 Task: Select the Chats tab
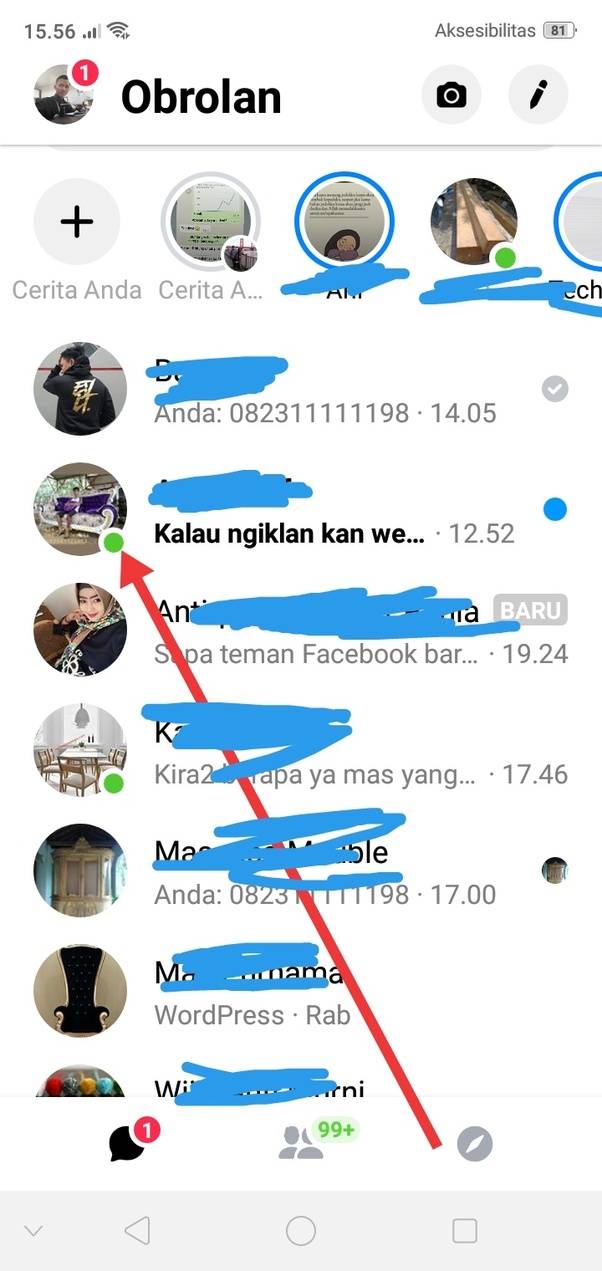[128, 1143]
